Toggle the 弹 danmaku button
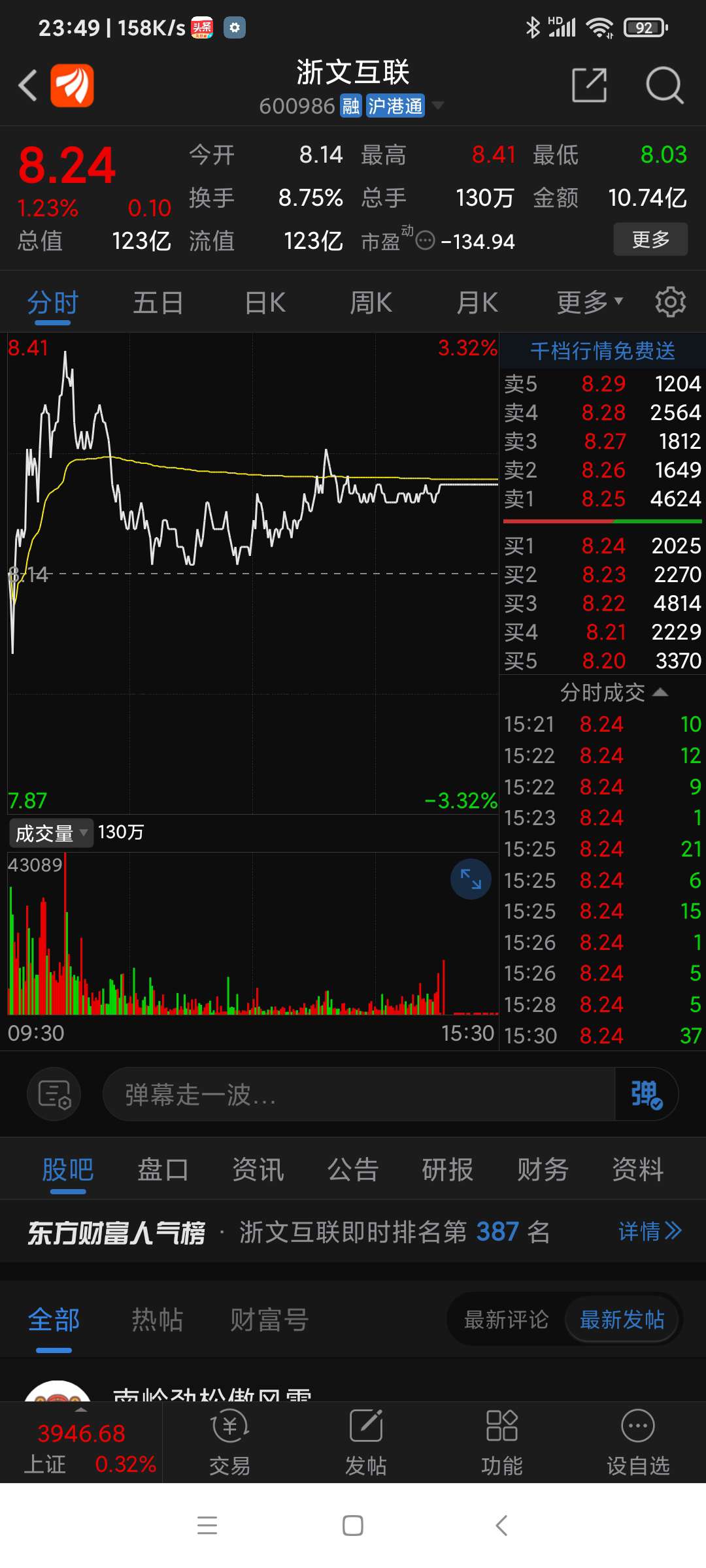706x1568 pixels. 647,1094
